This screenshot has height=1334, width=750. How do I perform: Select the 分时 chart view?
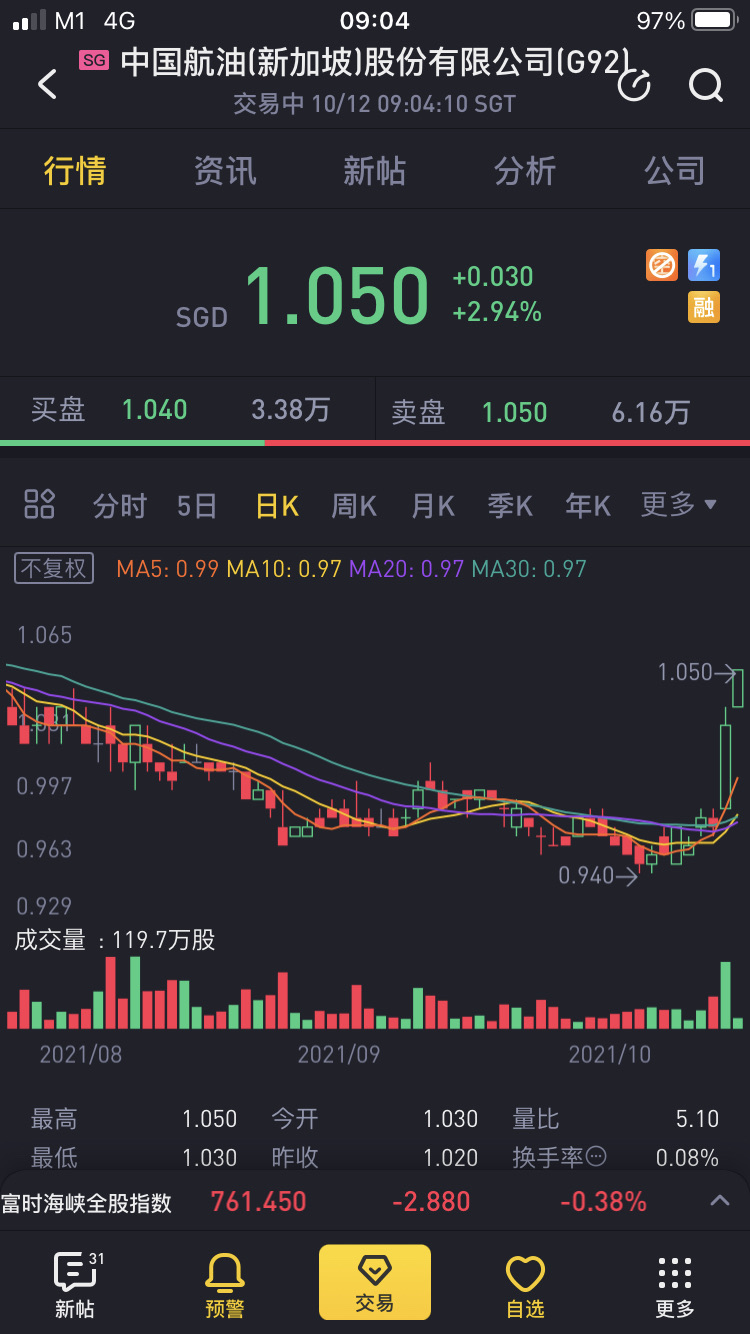pyautogui.click(x=120, y=506)
